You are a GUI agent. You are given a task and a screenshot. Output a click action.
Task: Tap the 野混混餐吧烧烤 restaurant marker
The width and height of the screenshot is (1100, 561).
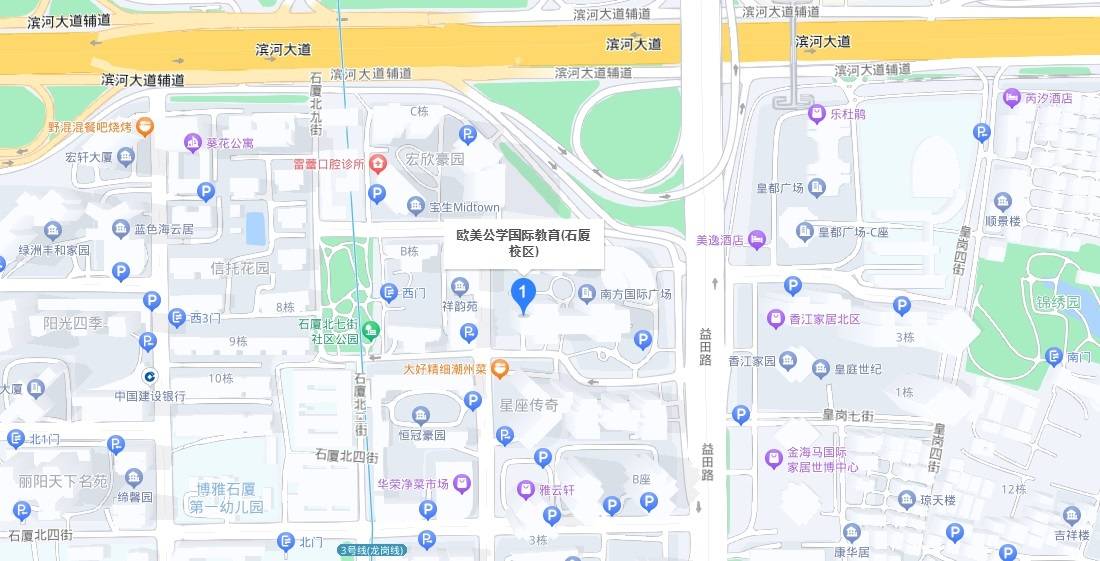[x=145, y=127]
